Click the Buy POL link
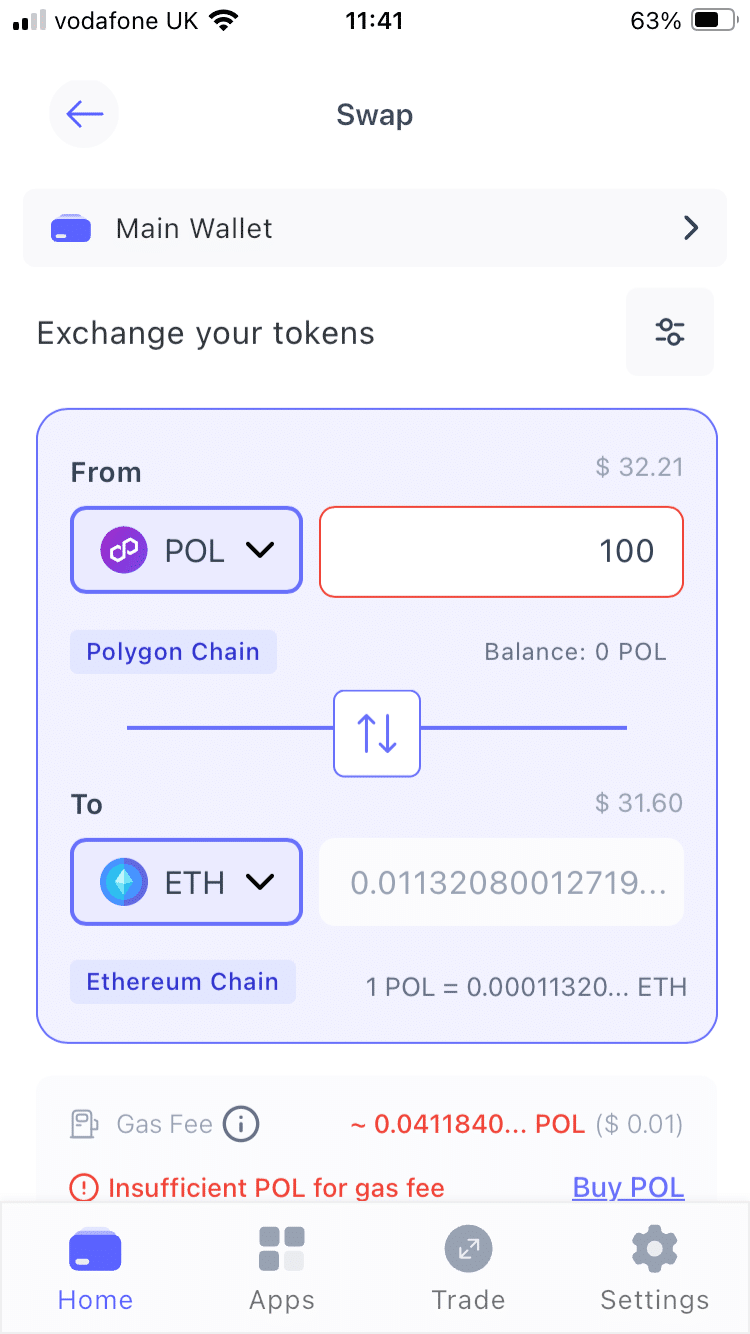The height and width of the screenshot is (1334, 750). pyautogui.click(x=628, y=1187)
